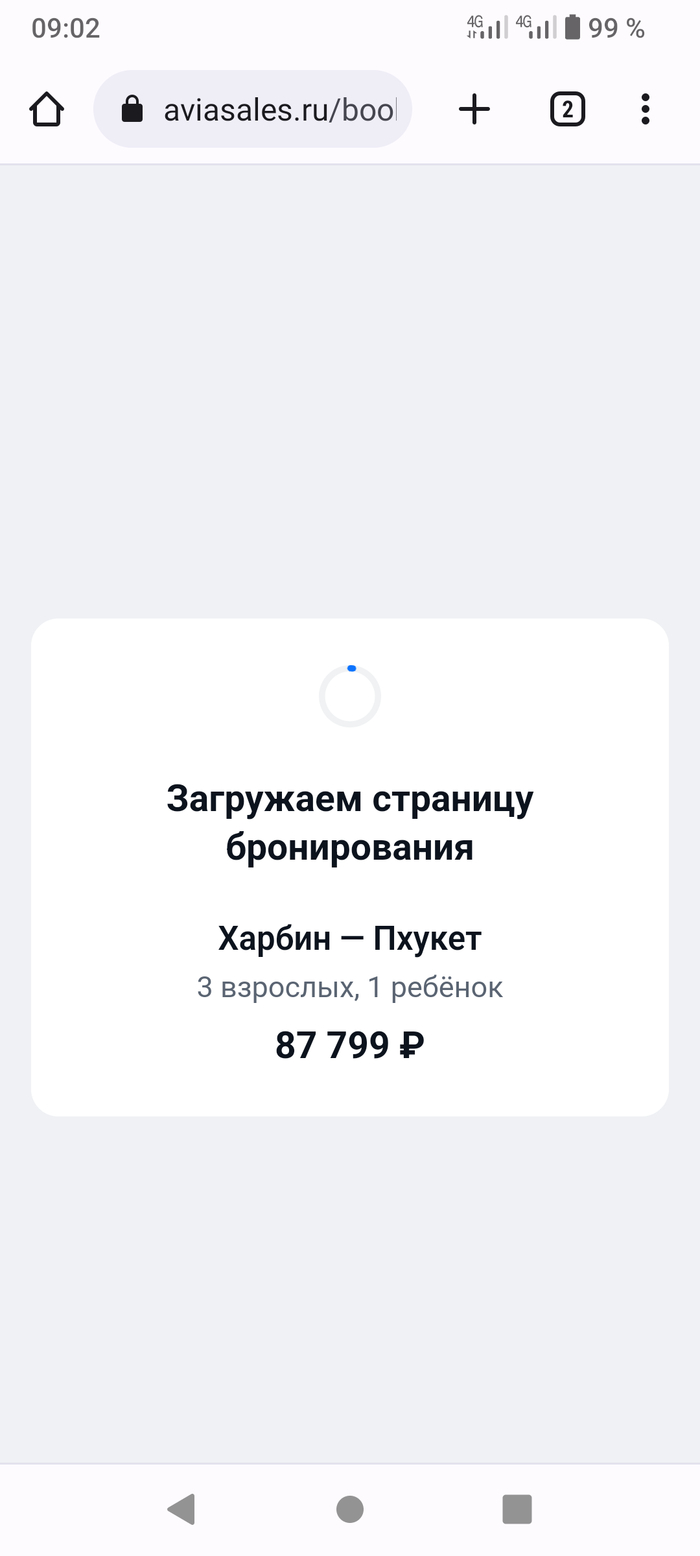The height and width of the screenshot is (1556, 700).
Task: Open a new browser tab
Action: point(474,109)
